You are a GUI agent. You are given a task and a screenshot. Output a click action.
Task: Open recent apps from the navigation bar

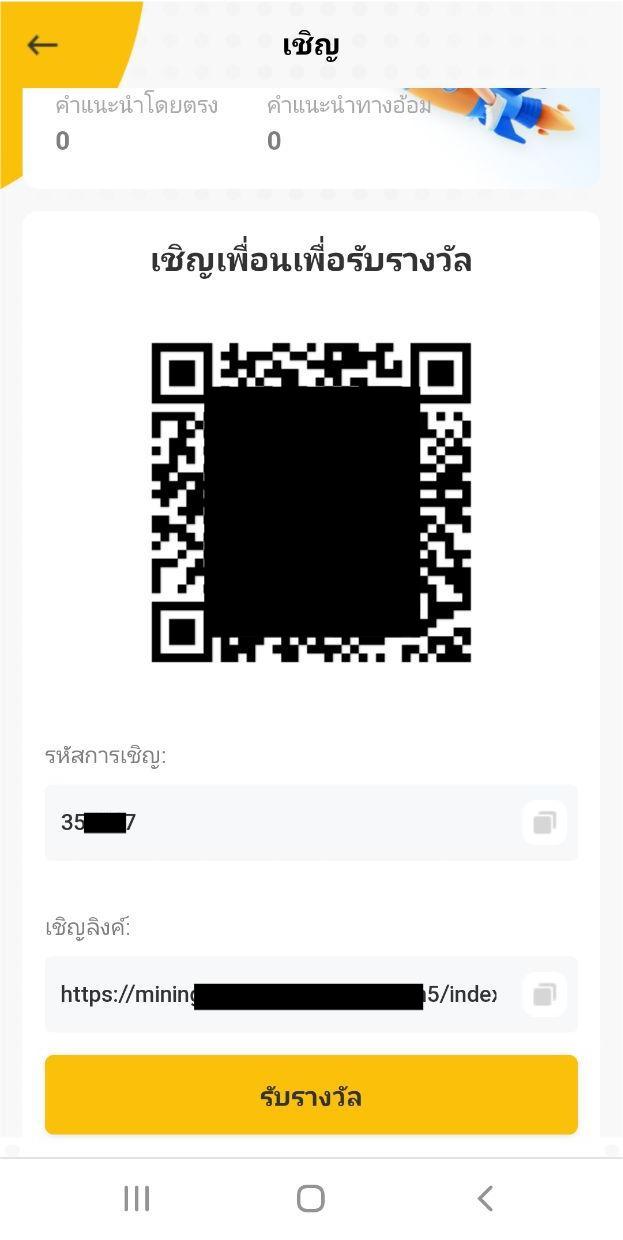pos(136,1198)
